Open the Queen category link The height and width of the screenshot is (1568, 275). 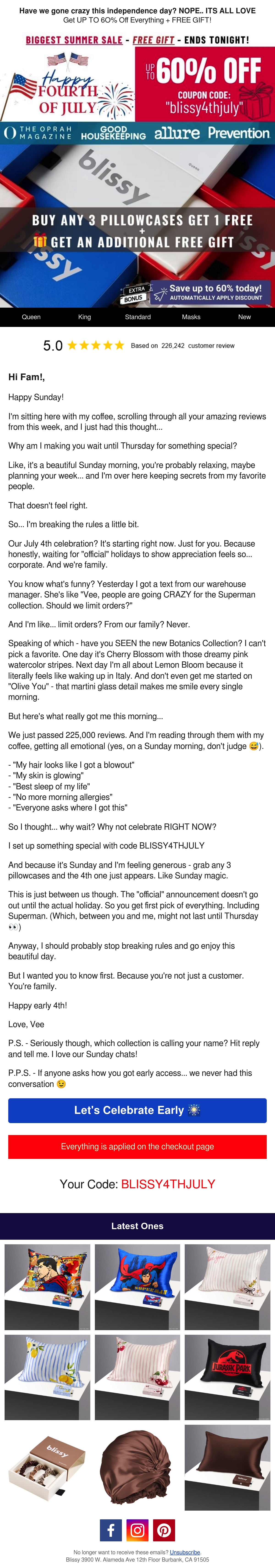[x=31, y=317]
